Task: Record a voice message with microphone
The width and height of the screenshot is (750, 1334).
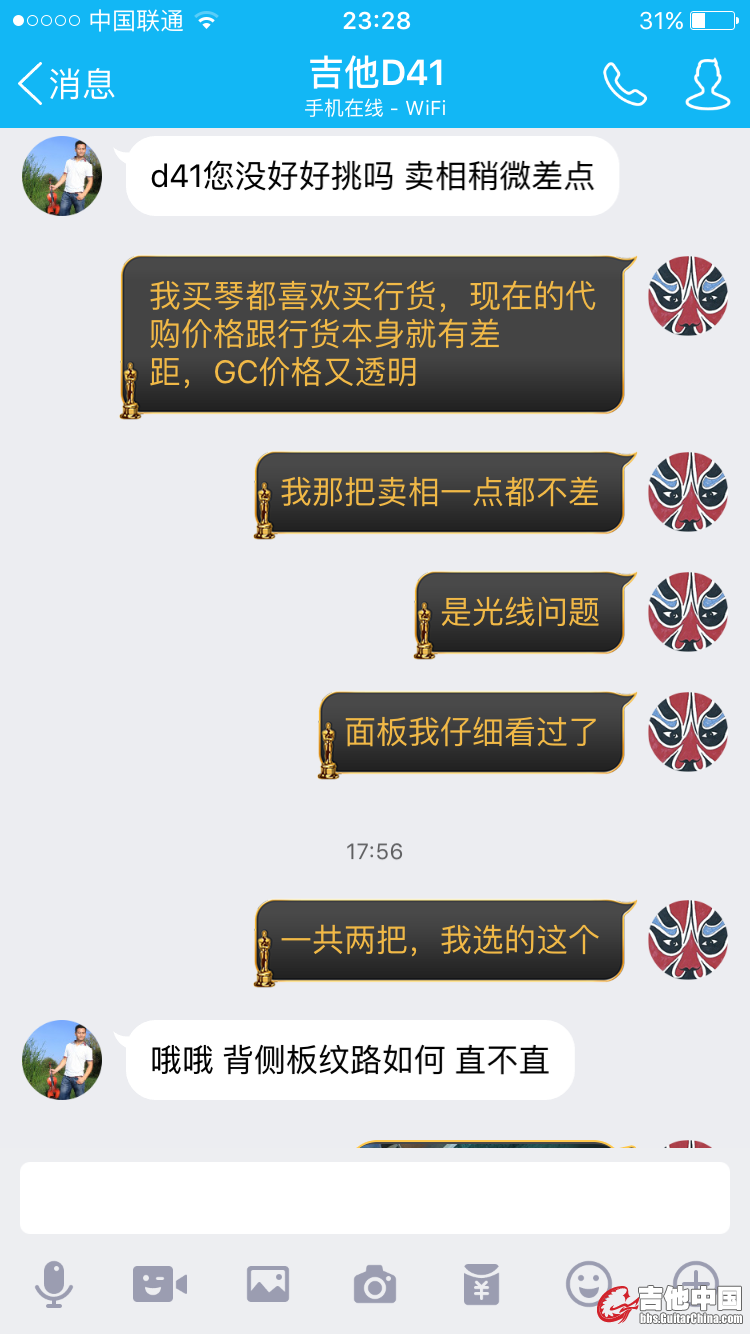Action: pyautogui.click(x=54, y=1284)
